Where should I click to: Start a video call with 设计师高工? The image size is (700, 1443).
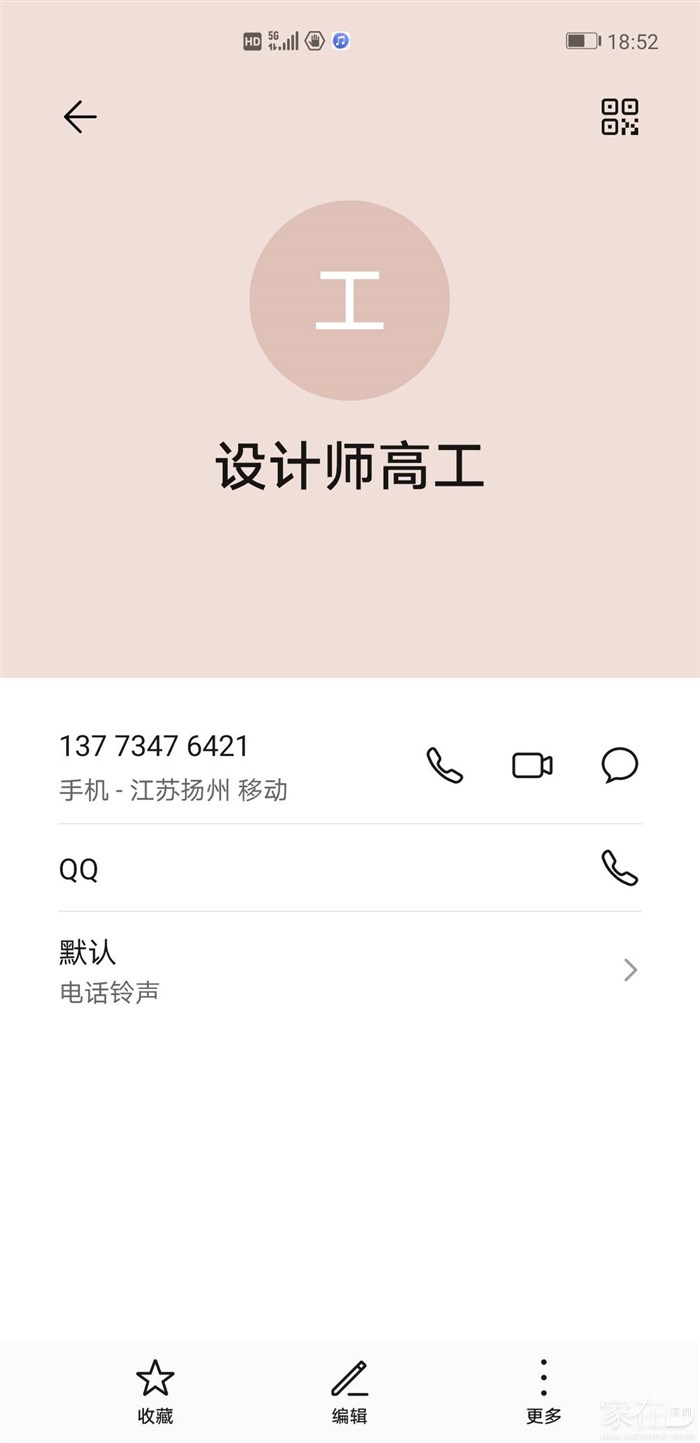[x=532, y=766]
